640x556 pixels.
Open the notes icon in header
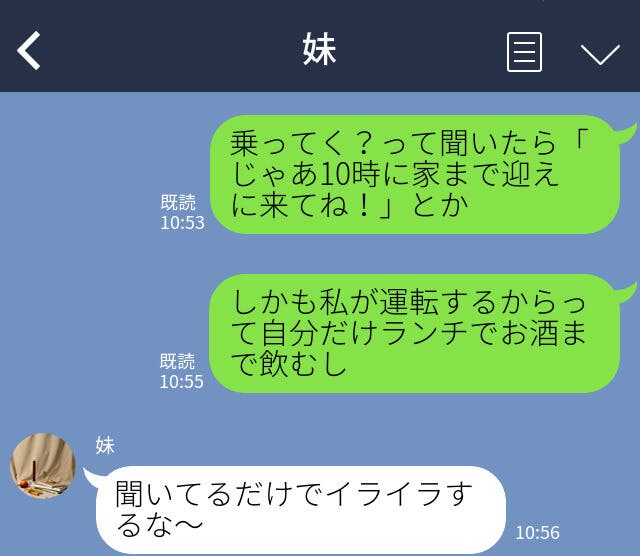click(x=524, y=52)
